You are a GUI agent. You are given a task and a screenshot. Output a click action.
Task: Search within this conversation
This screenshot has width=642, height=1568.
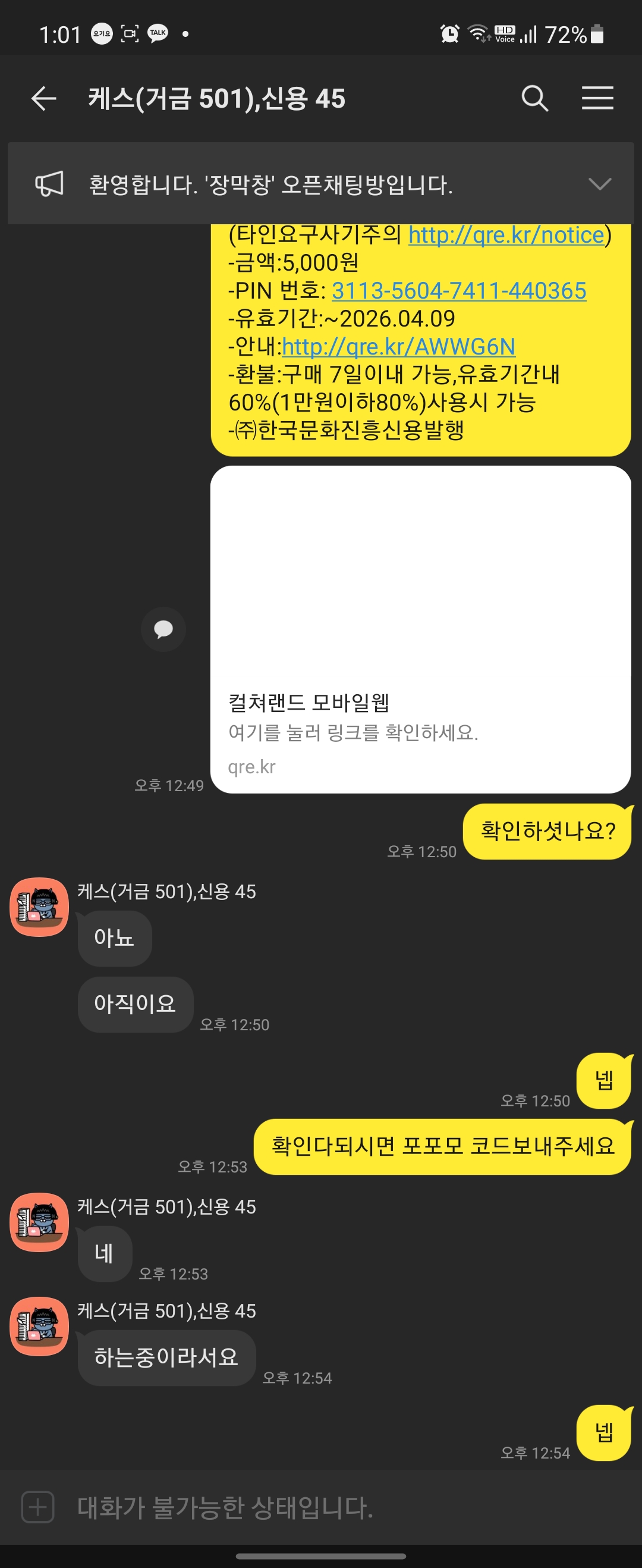click(x=534, y=99)
